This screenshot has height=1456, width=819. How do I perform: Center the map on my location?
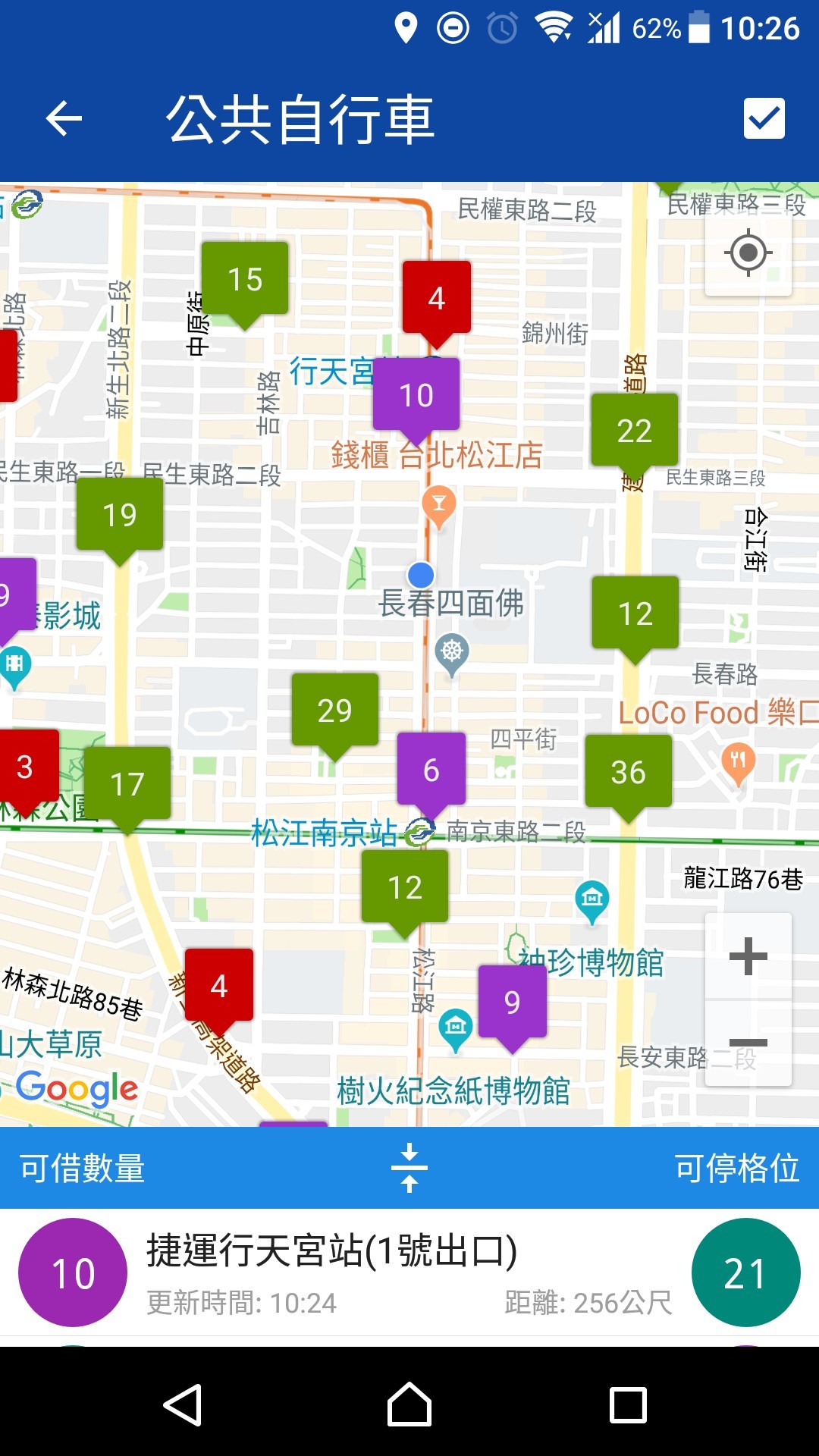[748, 253]
